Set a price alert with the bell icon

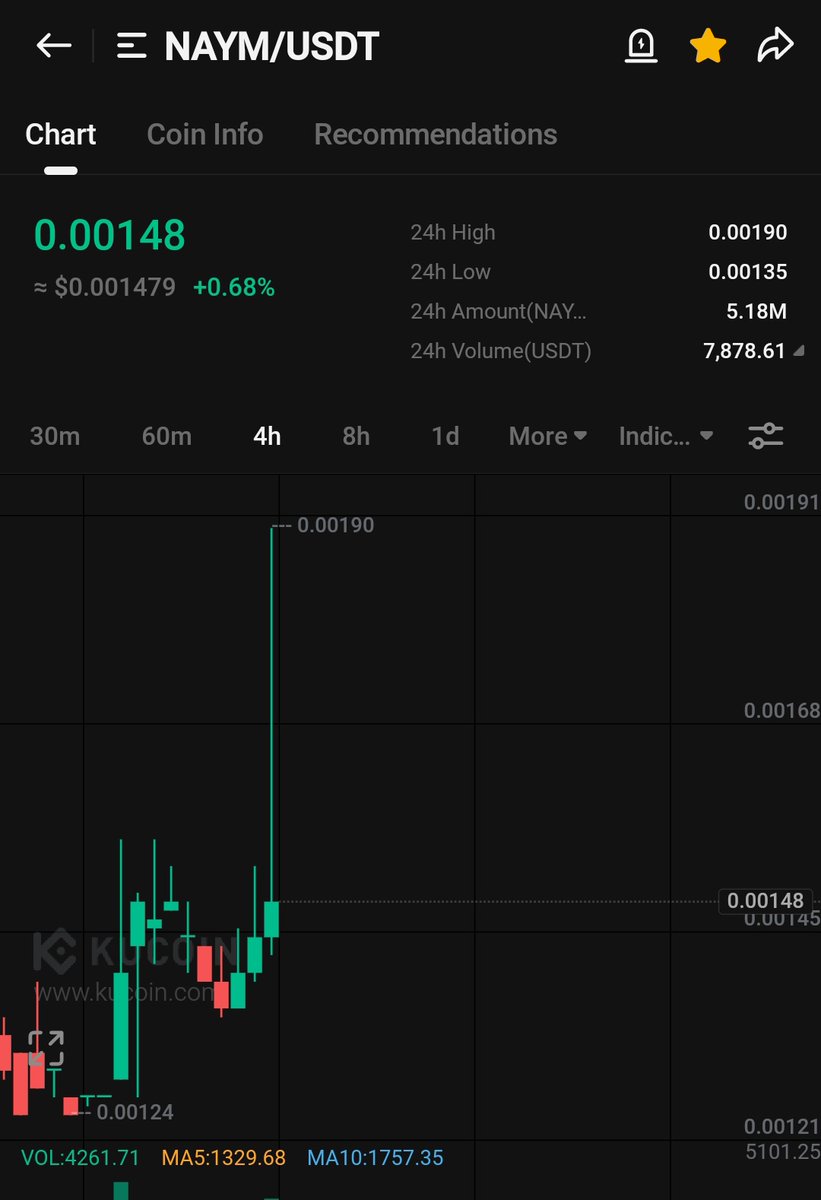point(640,46)
